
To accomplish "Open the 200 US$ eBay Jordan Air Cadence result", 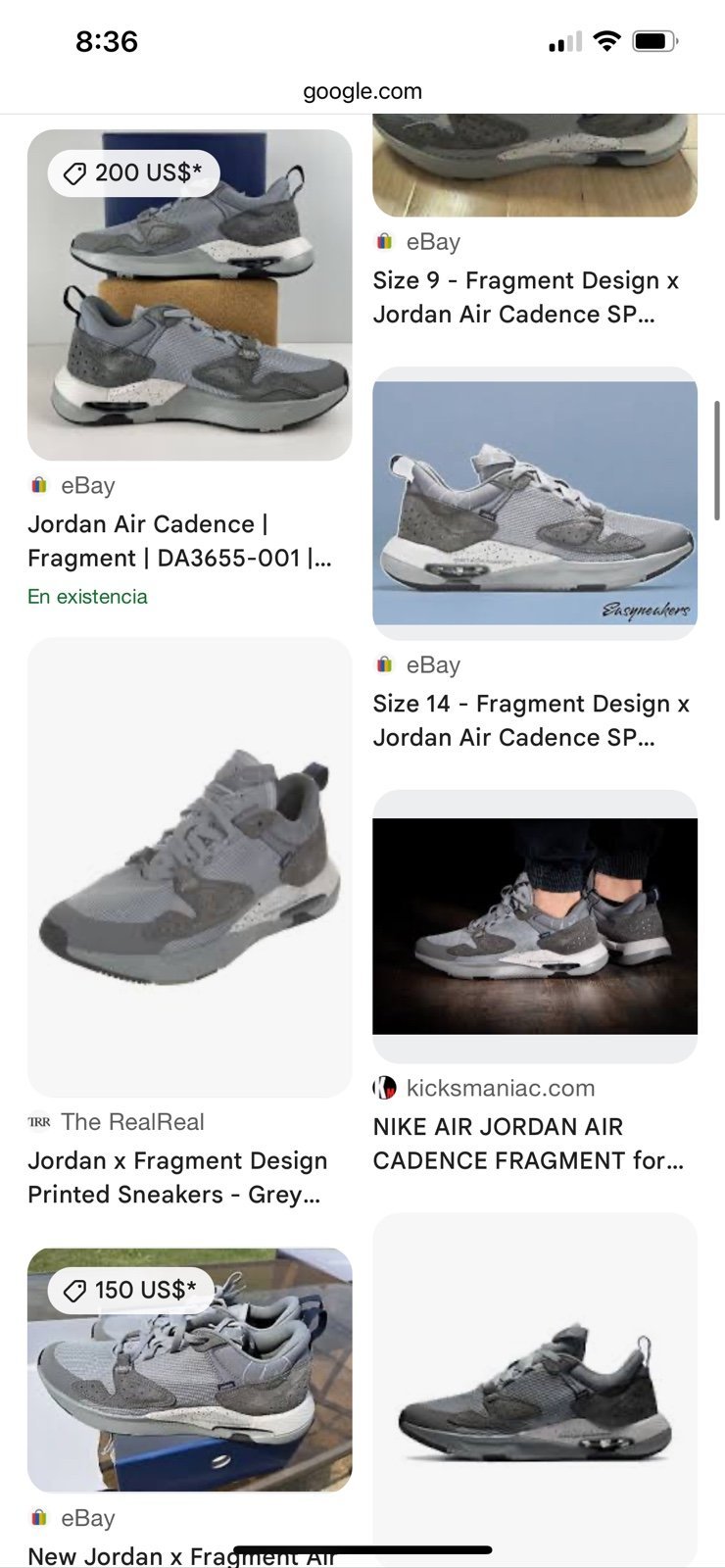I will (189, 295).
